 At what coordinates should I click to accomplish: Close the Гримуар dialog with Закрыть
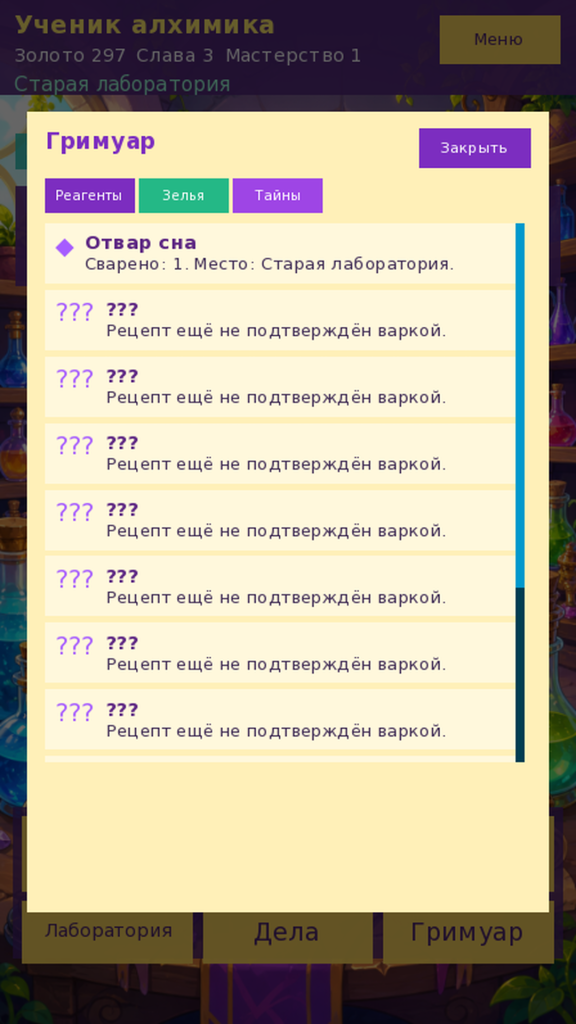coord(475,148)
